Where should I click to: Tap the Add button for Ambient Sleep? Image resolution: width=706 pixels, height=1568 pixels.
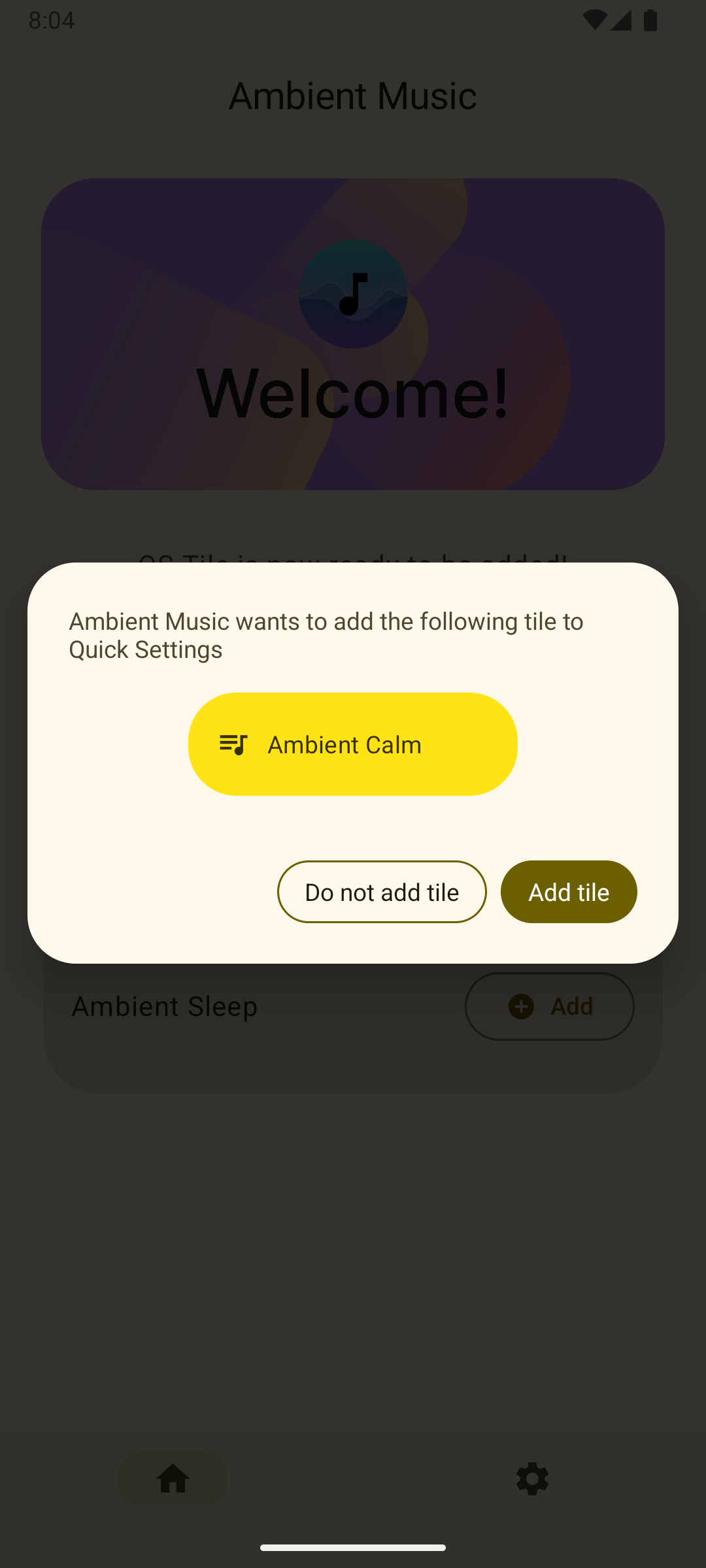point(550,1006)
